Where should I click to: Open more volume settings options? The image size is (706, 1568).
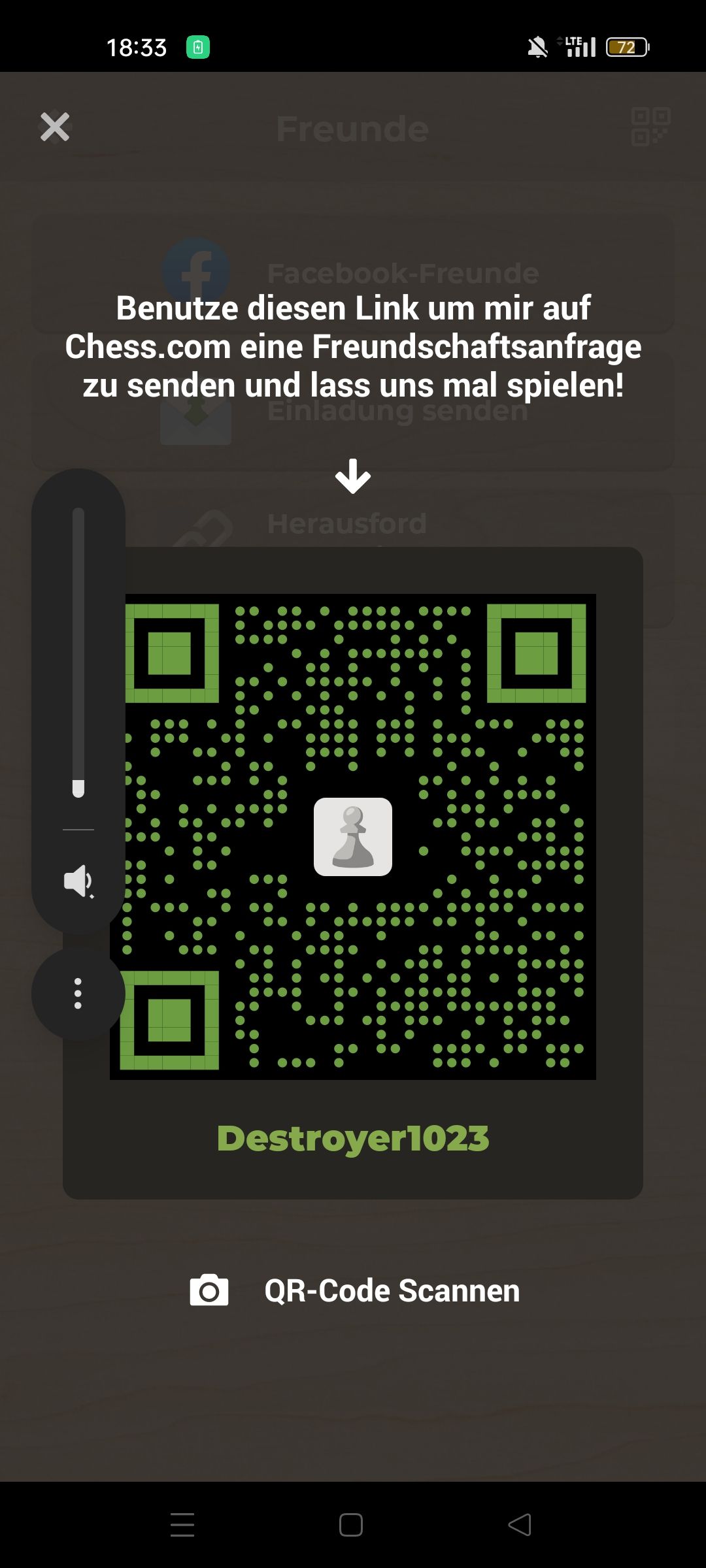(78, 994)
